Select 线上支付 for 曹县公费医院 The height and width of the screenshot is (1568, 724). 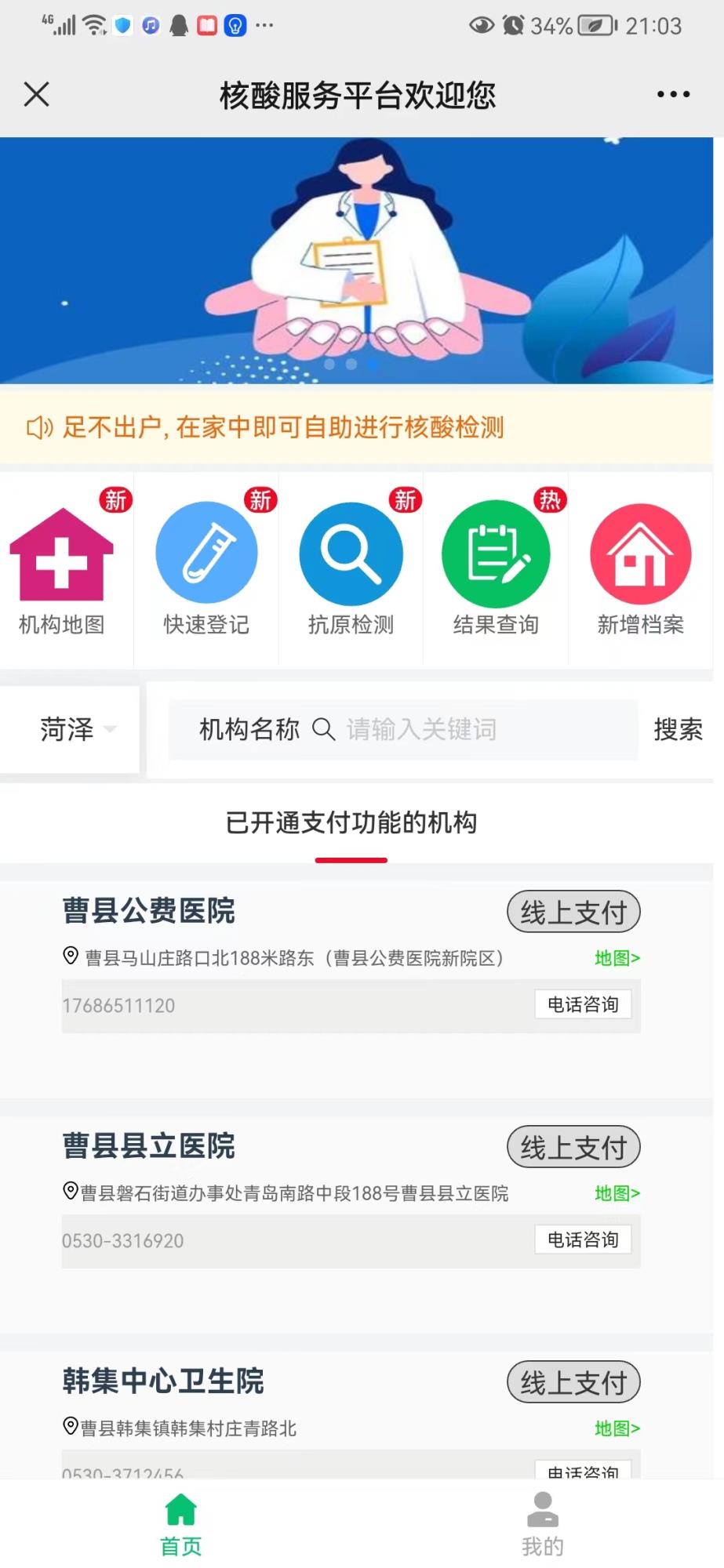[573, 912]
